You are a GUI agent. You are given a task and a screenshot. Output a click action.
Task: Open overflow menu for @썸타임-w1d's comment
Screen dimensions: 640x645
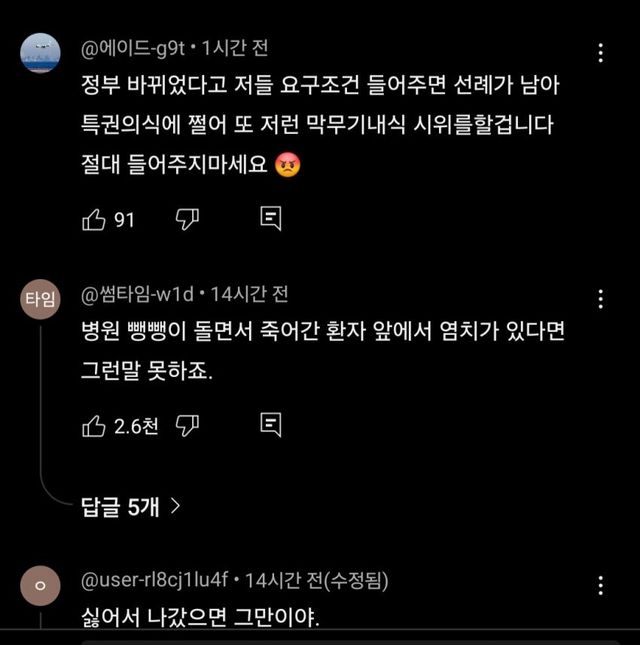(x=599, y=298)
